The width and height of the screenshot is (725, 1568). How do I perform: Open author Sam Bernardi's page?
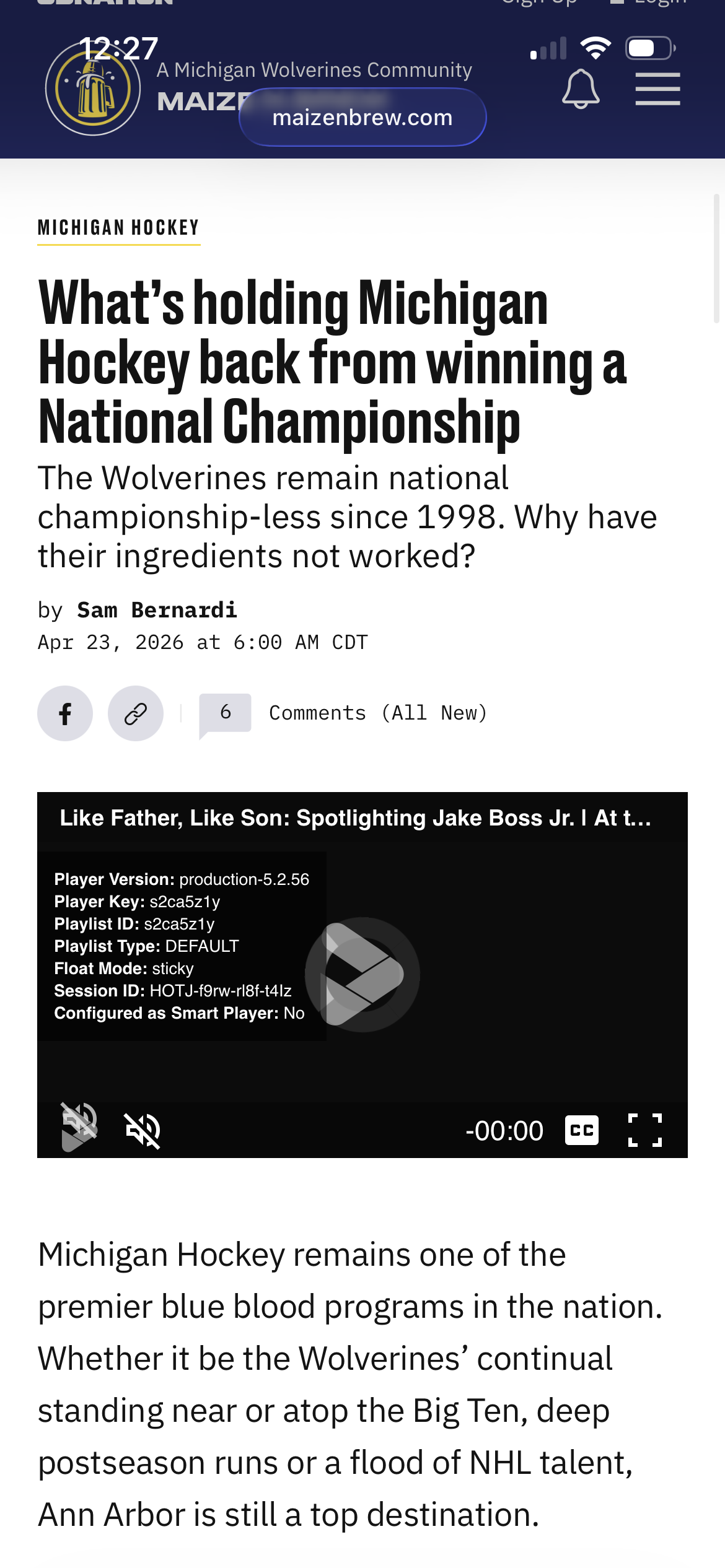[157, 610]
